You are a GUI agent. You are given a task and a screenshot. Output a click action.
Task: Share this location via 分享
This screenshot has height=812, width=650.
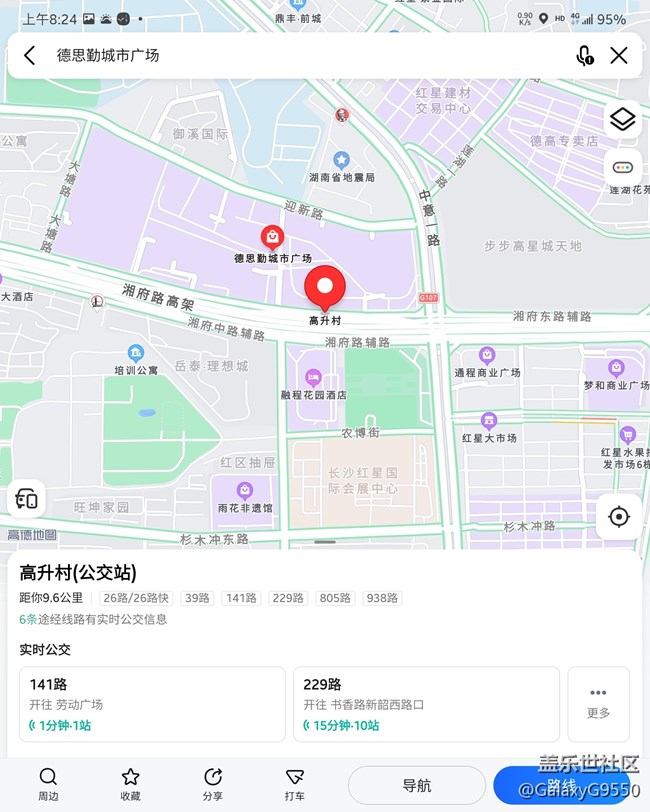click(x=212, y=784)
